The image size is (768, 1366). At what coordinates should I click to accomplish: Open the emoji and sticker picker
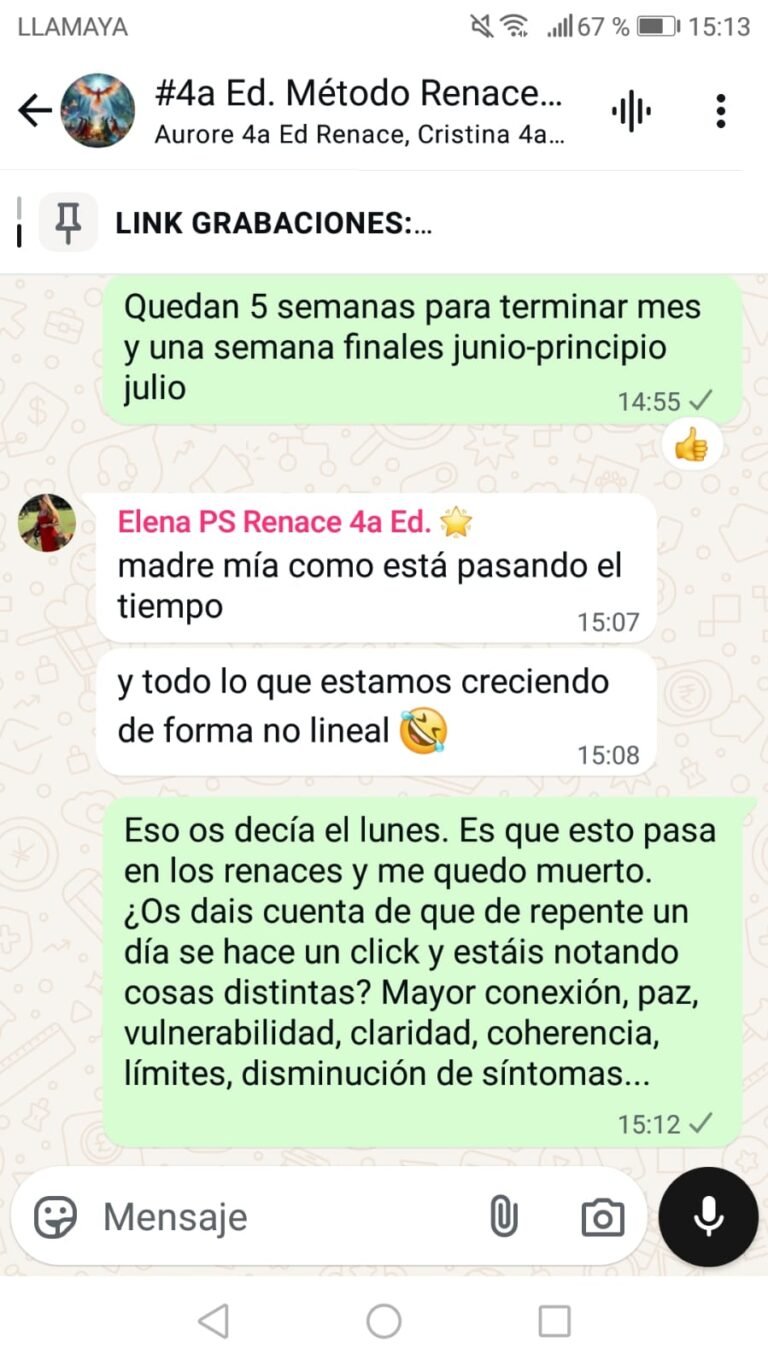tap(55, 1217)
